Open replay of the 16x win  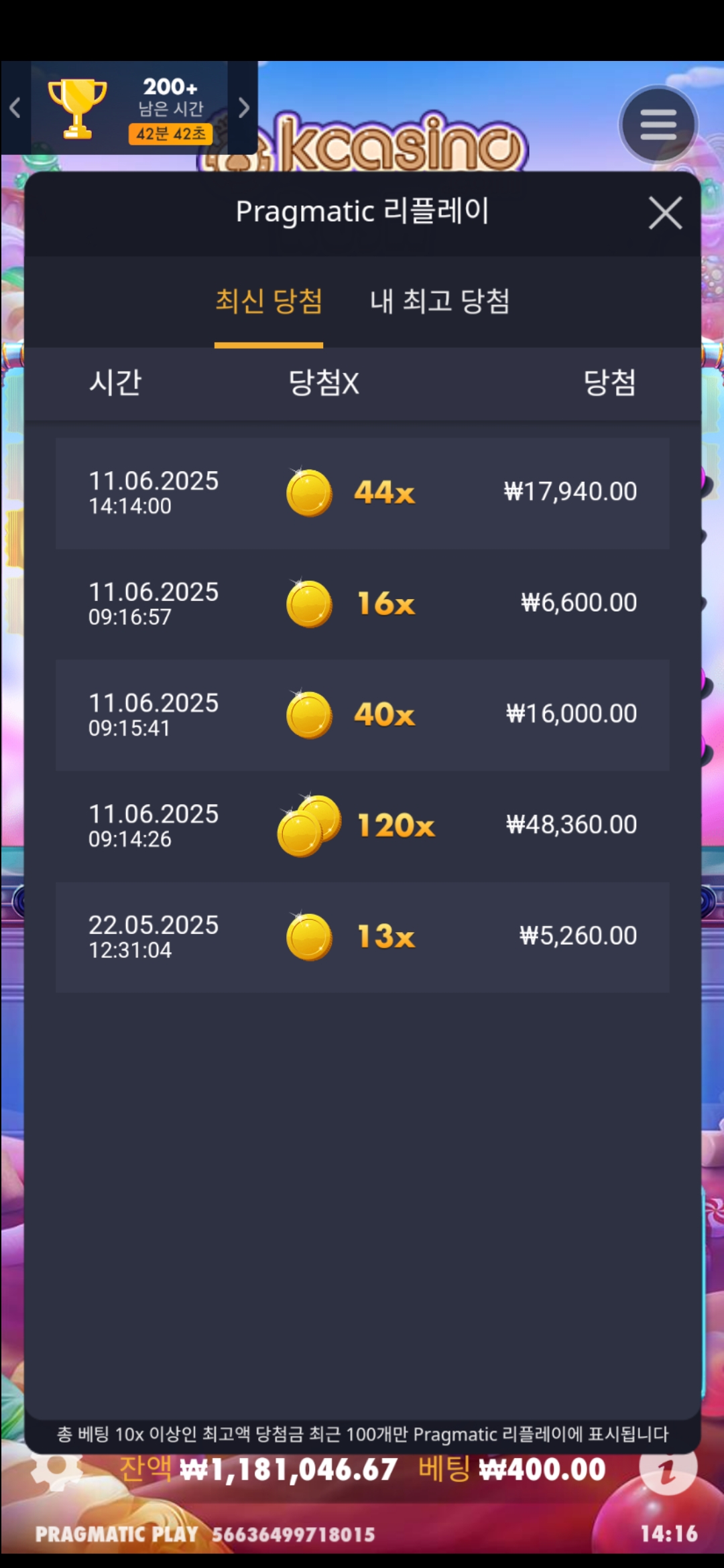pyautogui.click(x=362, y=604)
